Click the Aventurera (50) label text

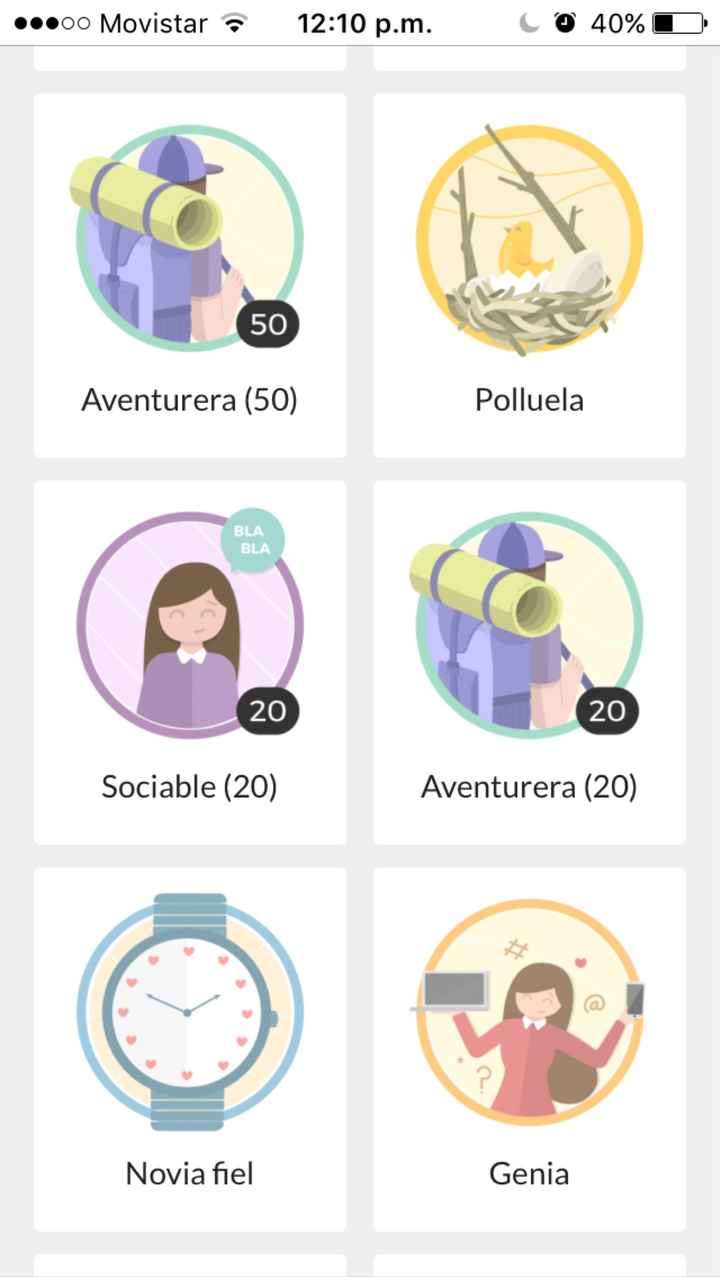click(x=189, y=399)
